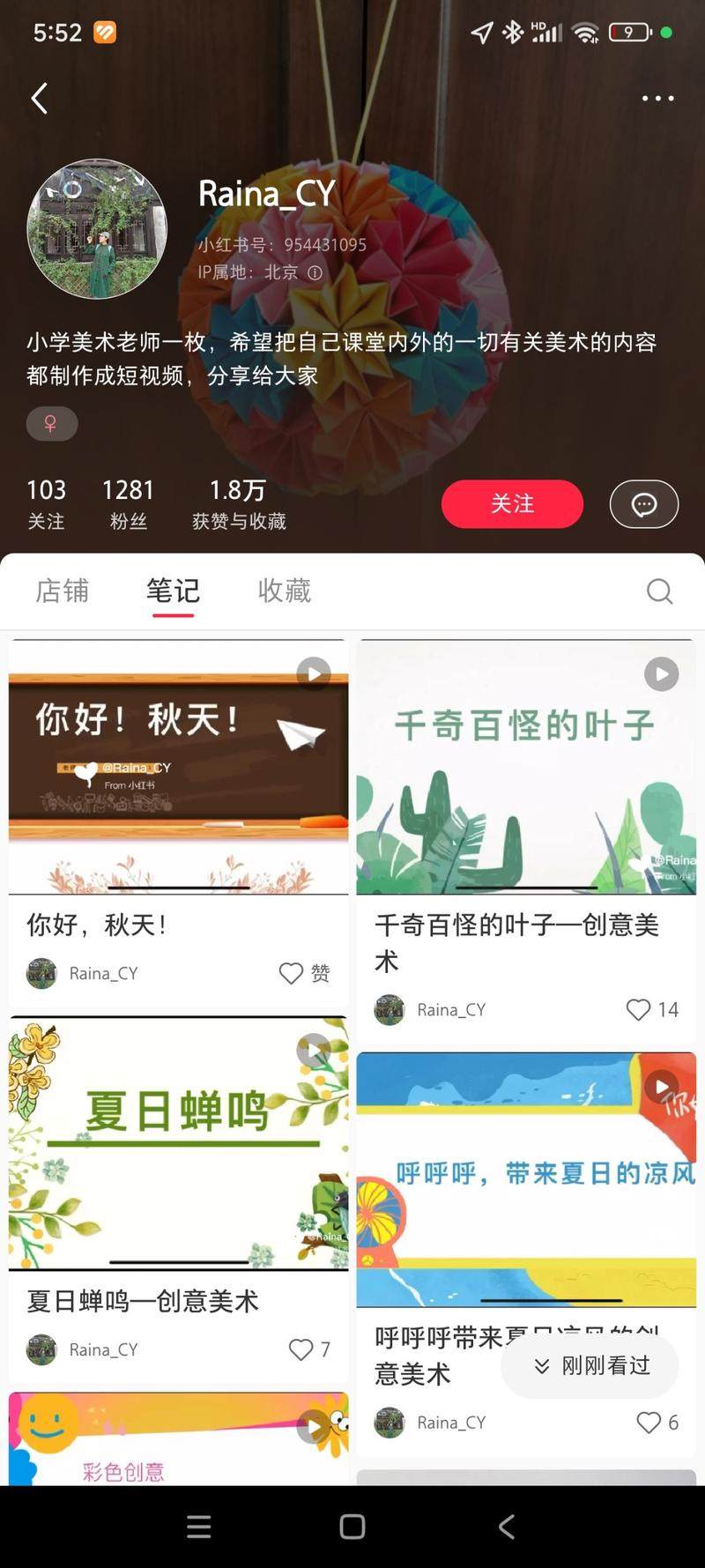Open the 夏日蝉鸣 video note
Viewport: 705px width, 1568px height.
178,1143
